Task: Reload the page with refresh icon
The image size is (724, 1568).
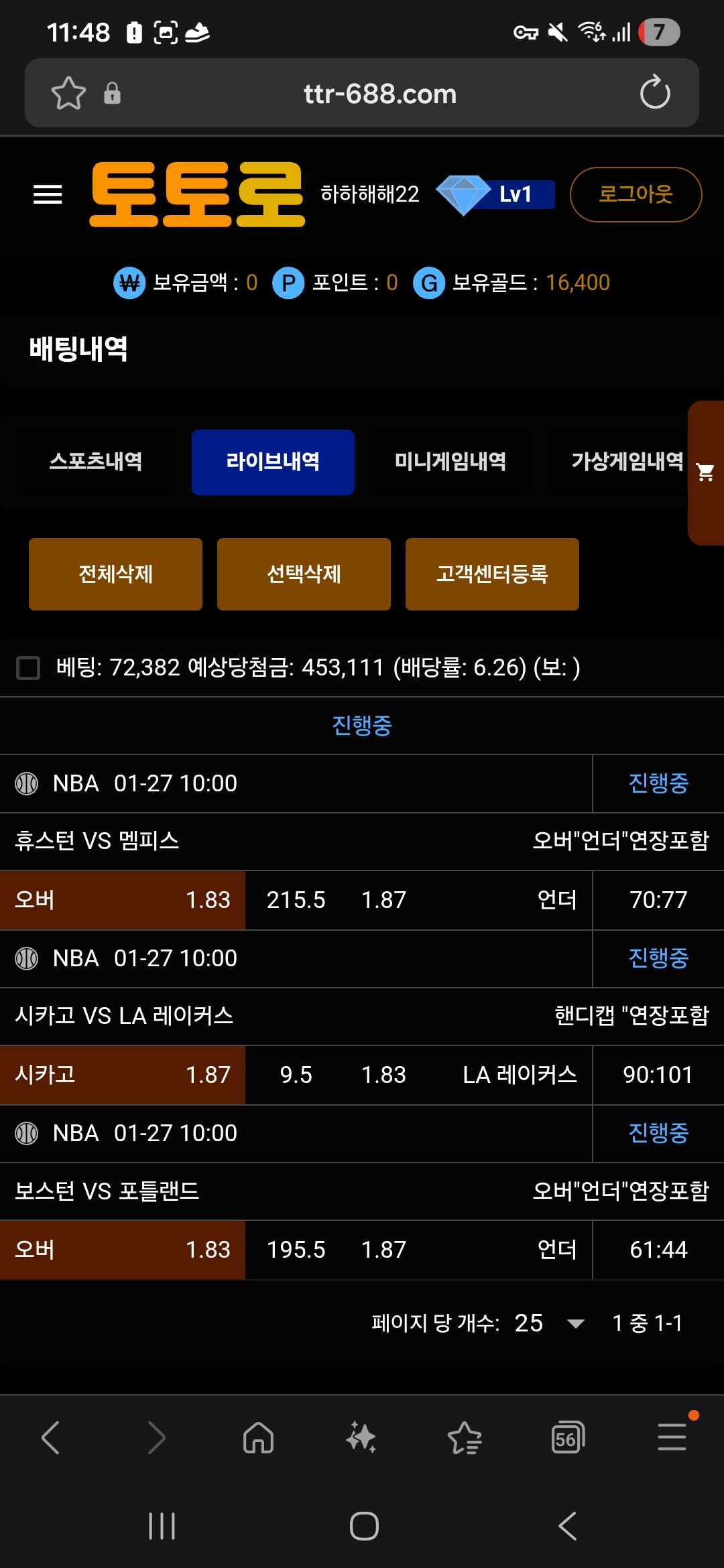Action: [655, 92]
